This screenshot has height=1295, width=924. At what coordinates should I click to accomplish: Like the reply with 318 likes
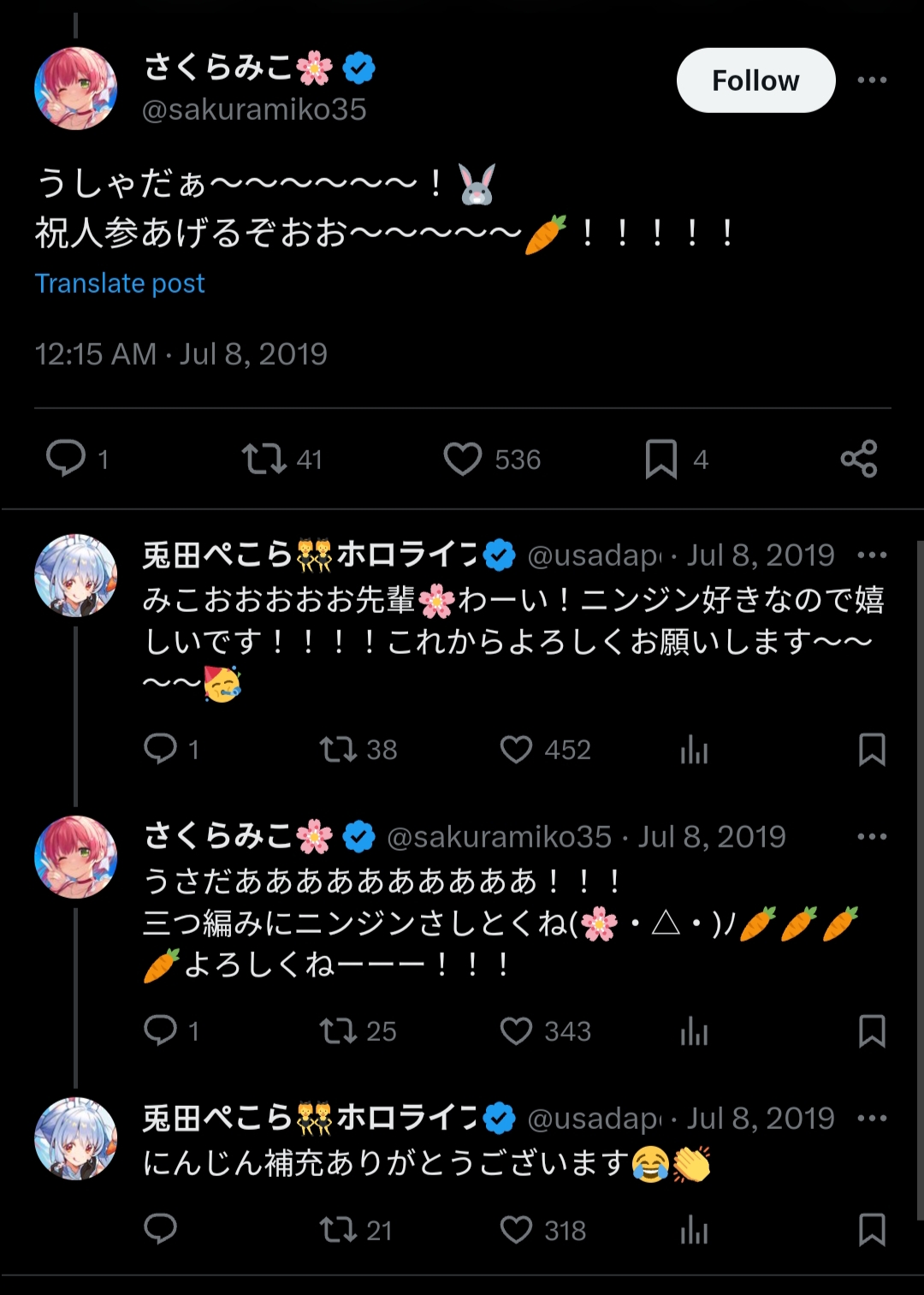516,1230
